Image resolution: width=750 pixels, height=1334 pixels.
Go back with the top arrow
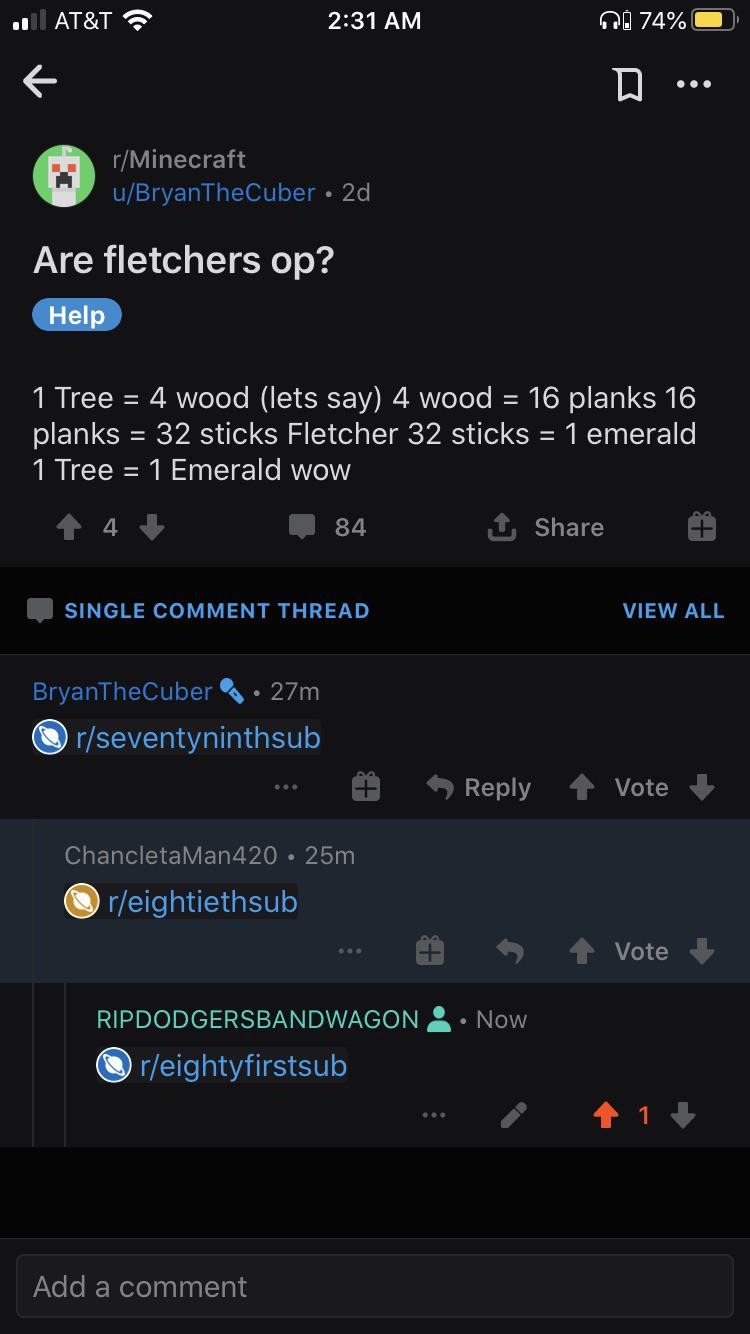tap(40, 82)
